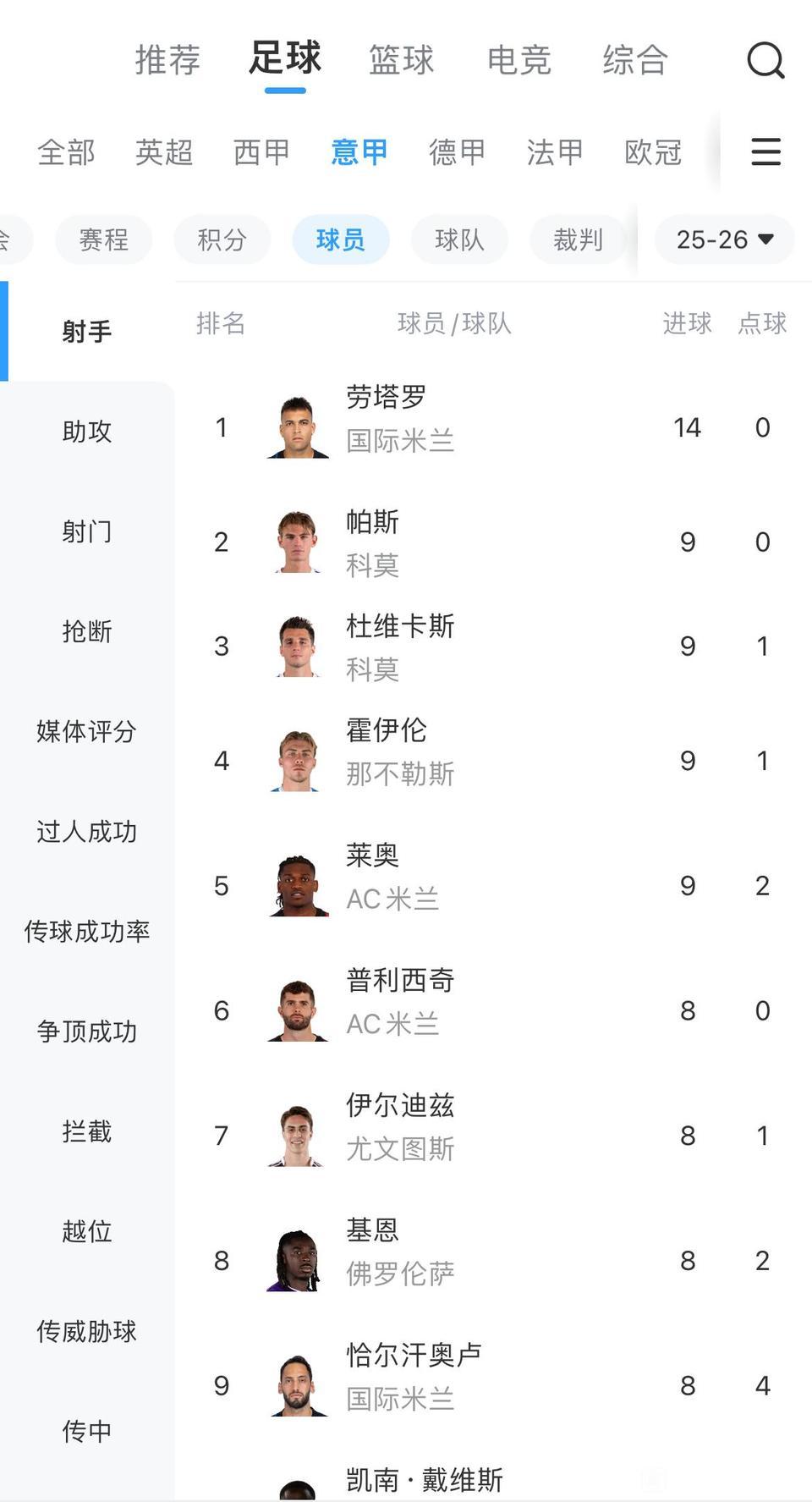Screen dimensions: 812x1502
Task: Open the 欧冠 league tab
Action: click(653, 152)
